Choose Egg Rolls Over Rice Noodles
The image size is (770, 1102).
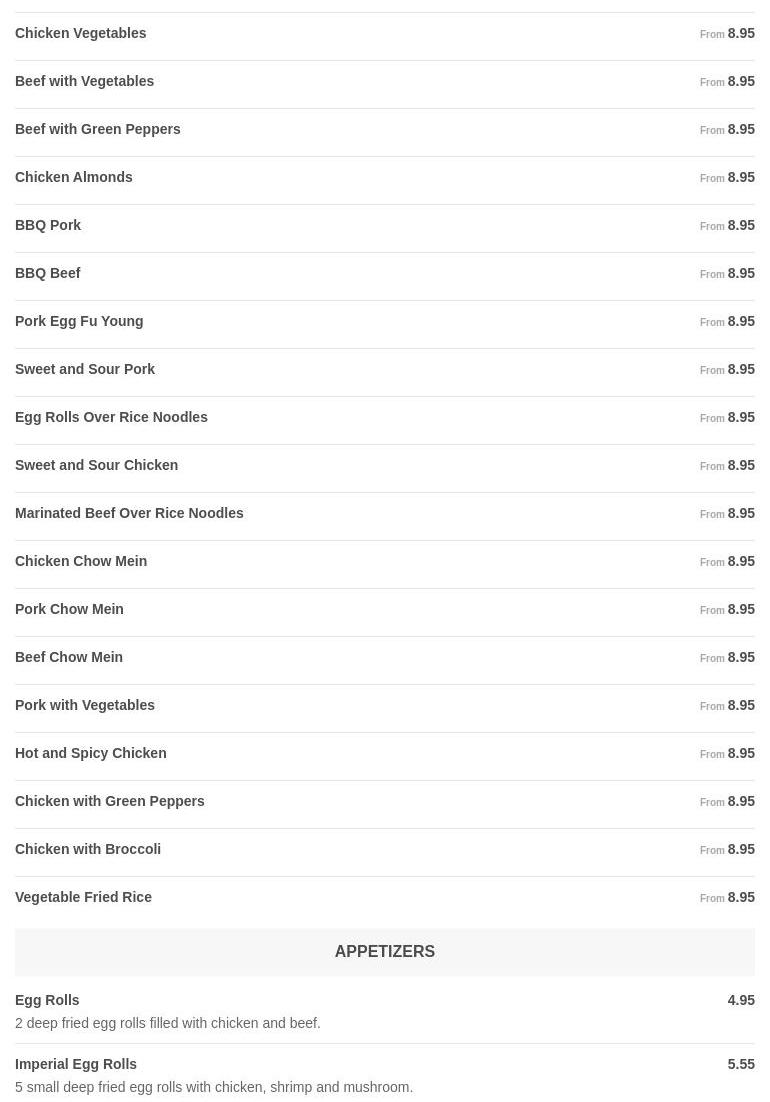pos(111,417)
